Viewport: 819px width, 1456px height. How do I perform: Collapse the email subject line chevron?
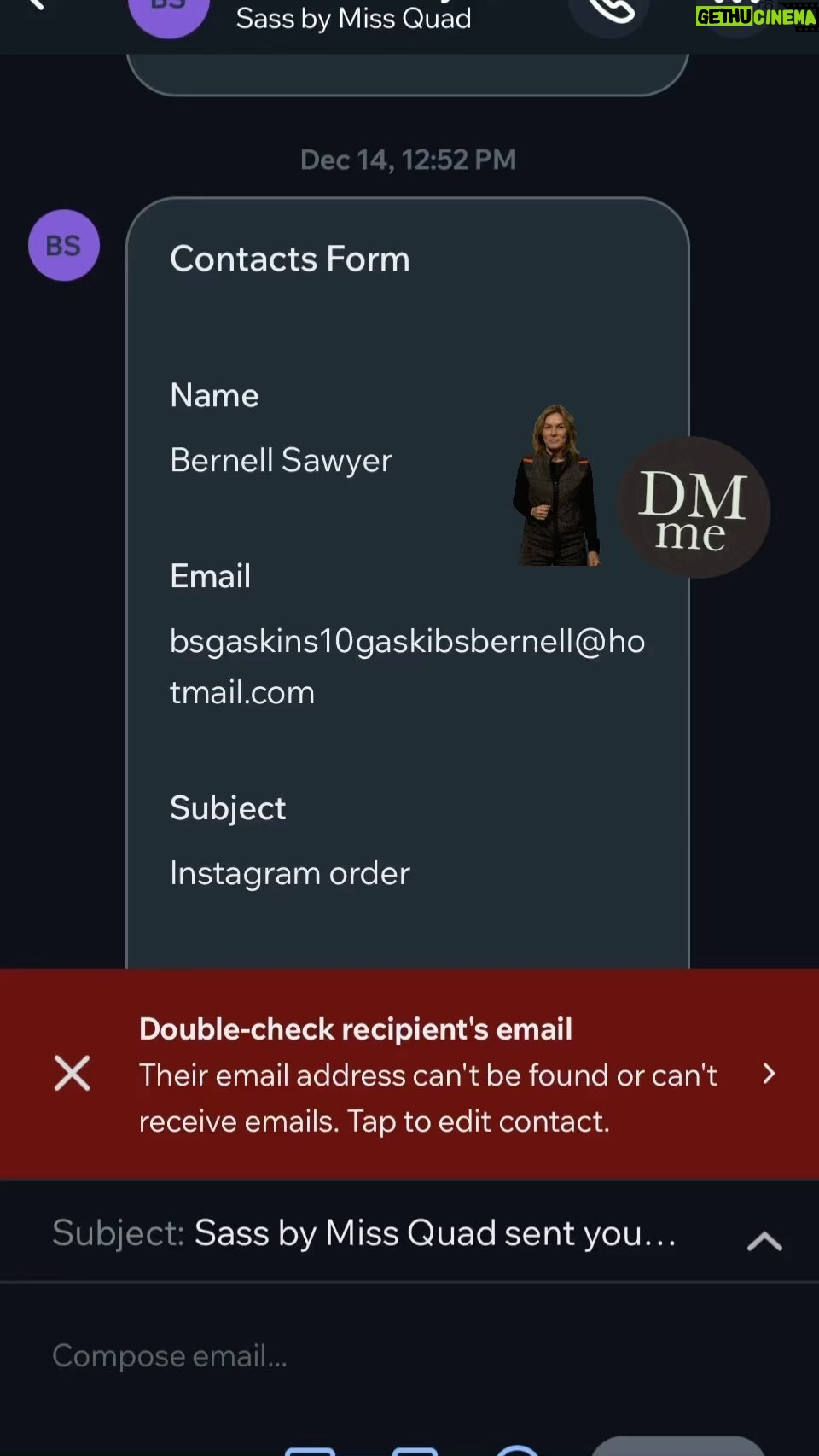764,1241
